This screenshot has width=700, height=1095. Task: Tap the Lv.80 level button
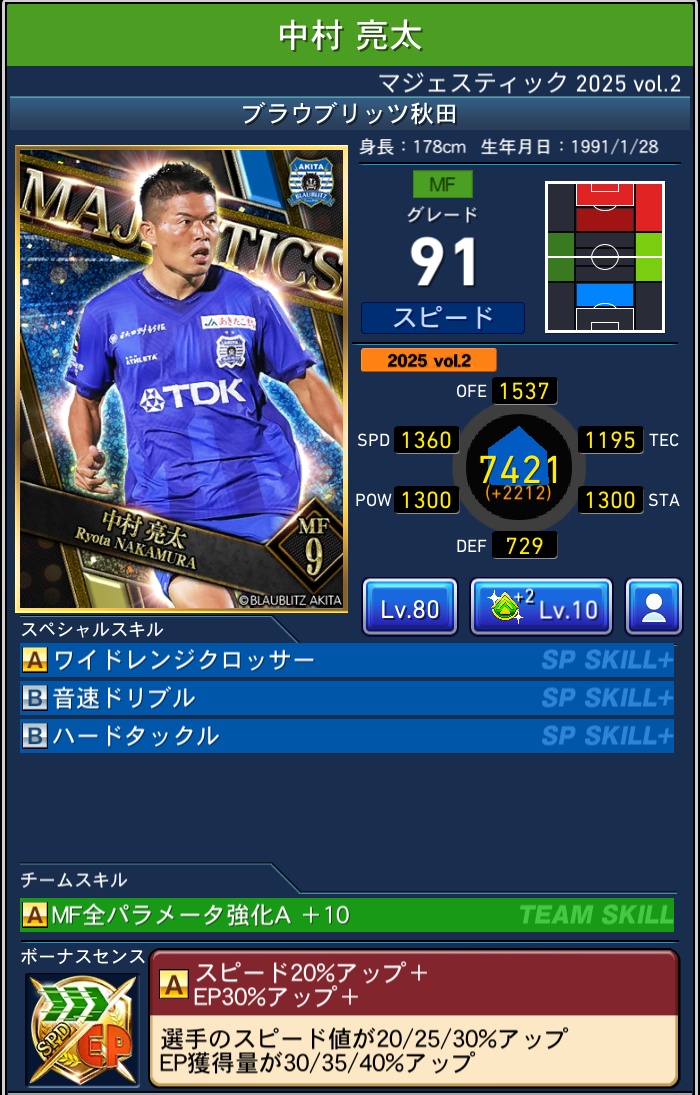click(410, 607)
